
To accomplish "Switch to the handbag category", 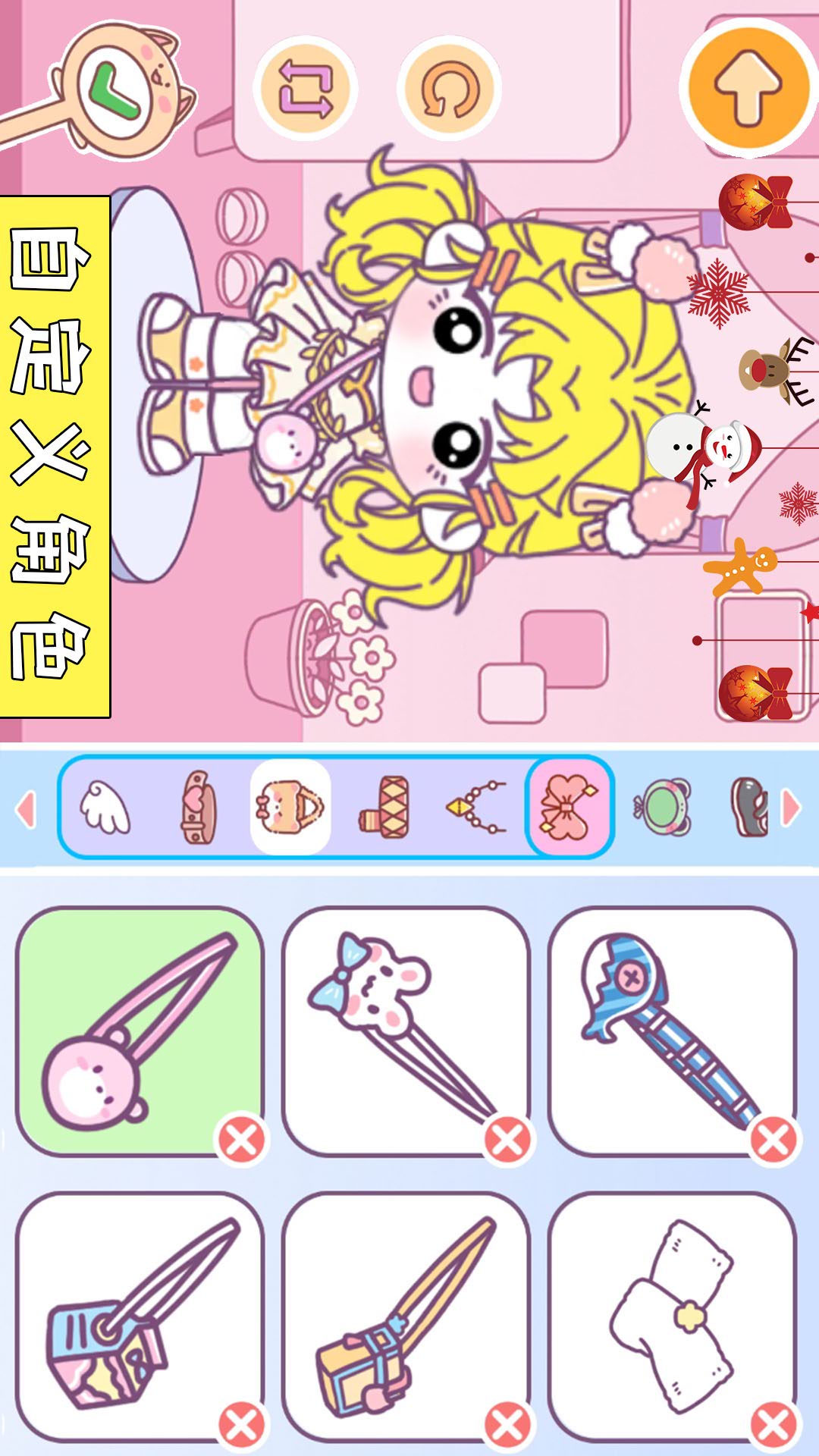I will 290,808.
